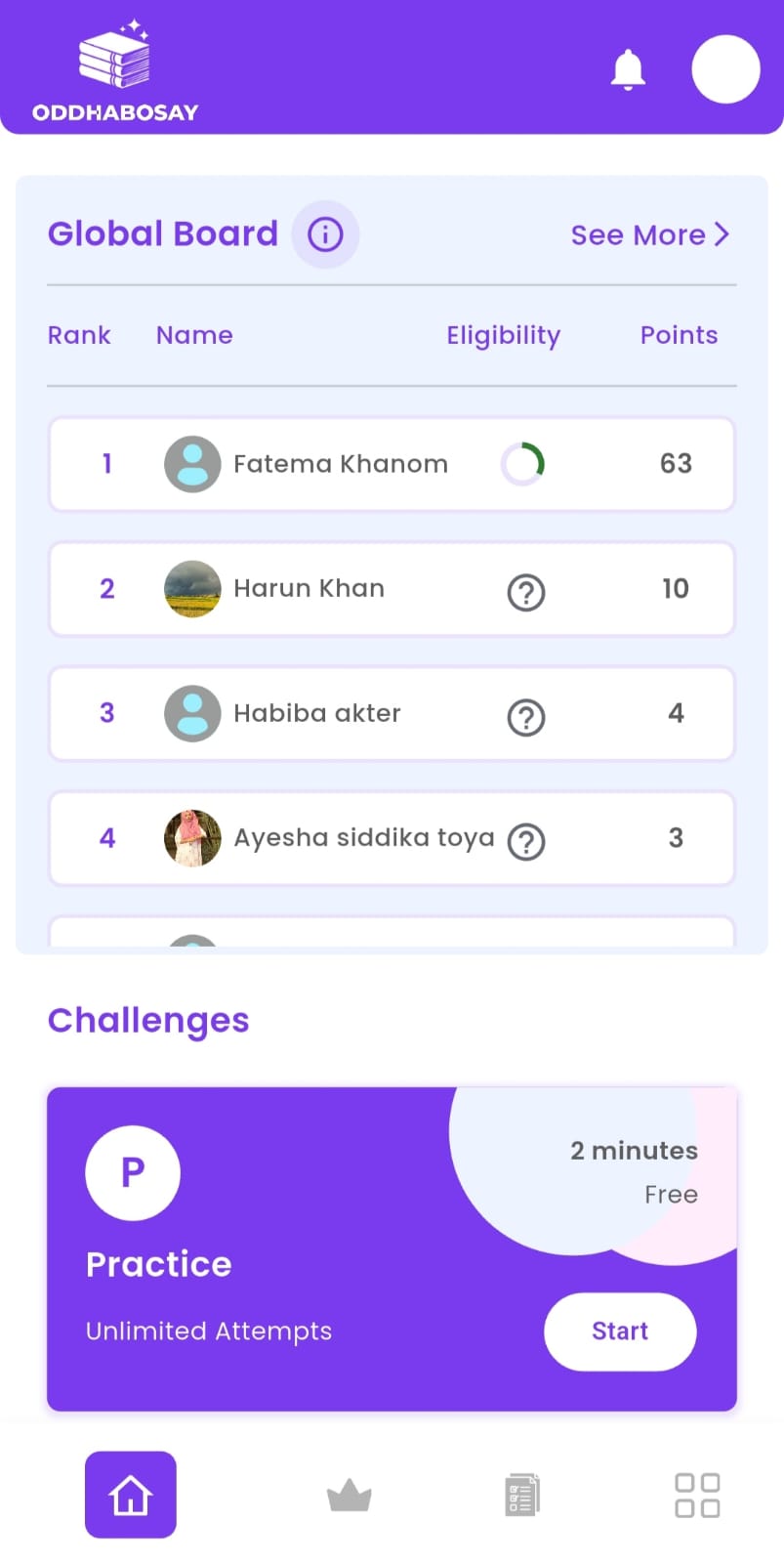
Task: Sort leaderboard by the Points column
Action: point(679,335)
